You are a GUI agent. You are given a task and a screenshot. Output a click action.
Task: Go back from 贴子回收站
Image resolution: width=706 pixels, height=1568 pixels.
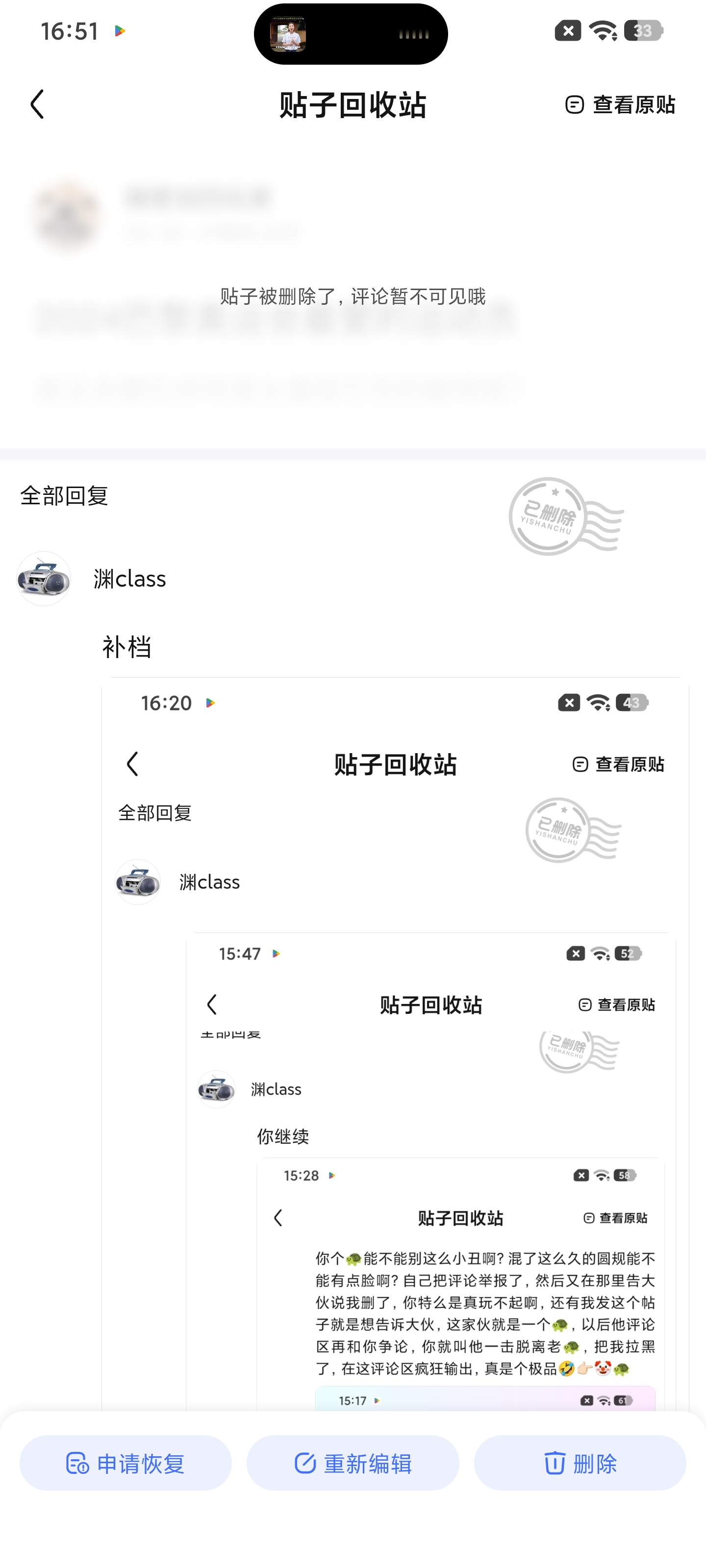point(38,104)
